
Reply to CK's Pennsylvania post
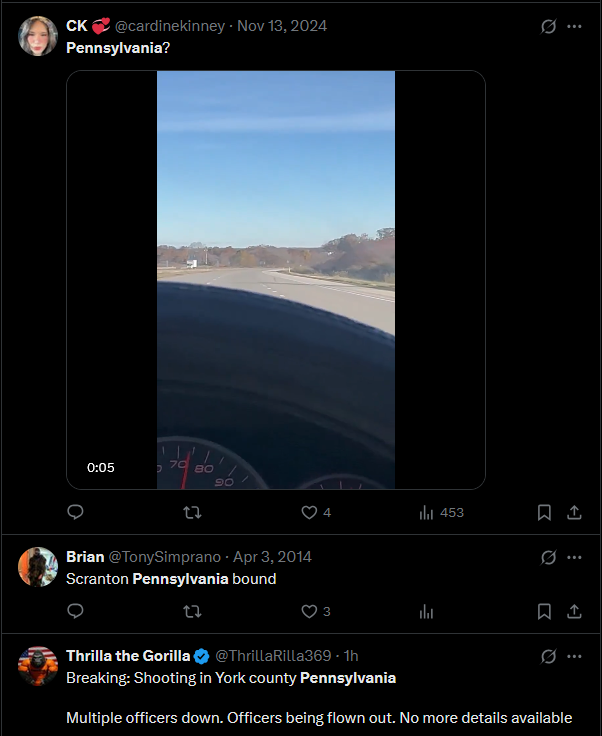[x=75, y=512]
